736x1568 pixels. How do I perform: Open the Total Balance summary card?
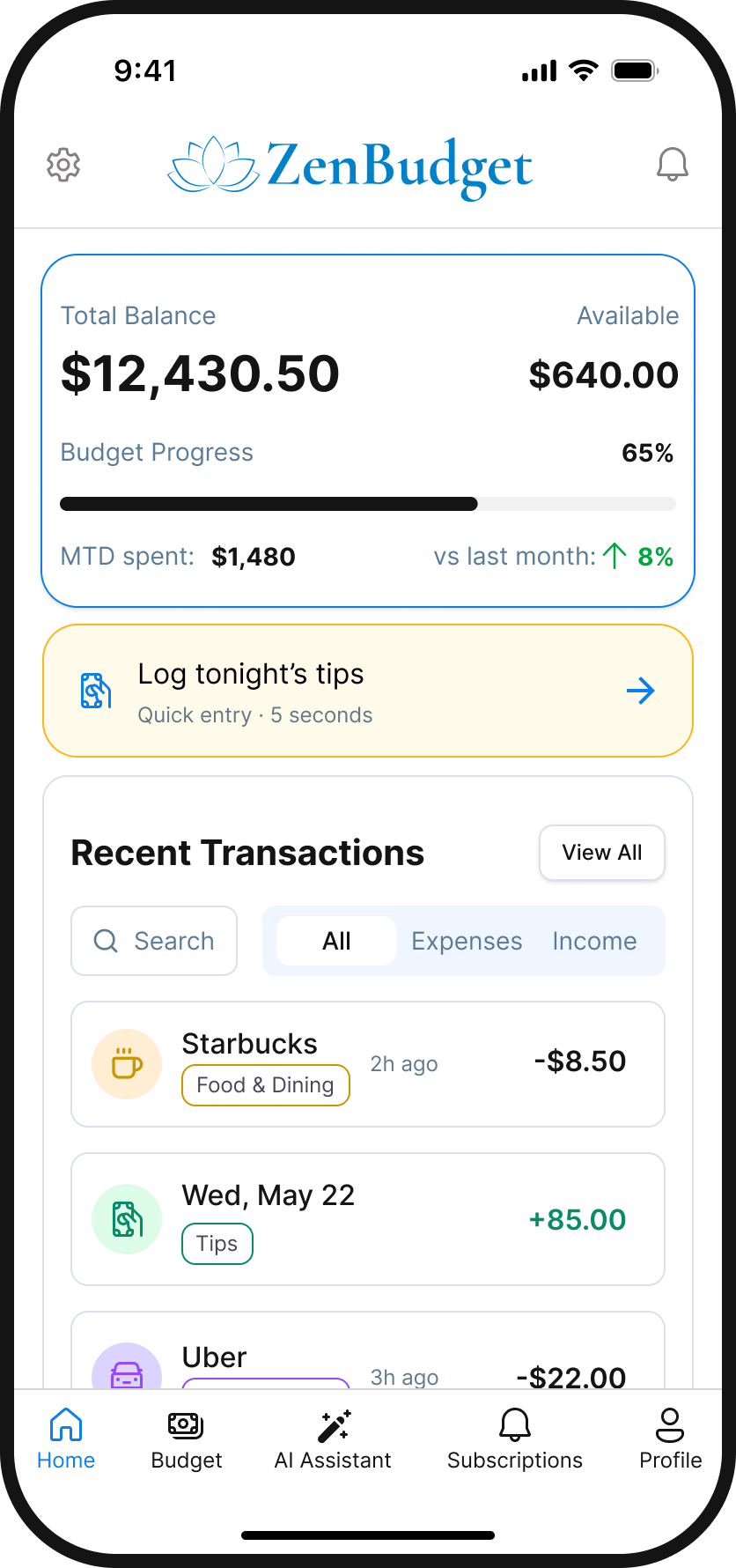coord(368,431)
